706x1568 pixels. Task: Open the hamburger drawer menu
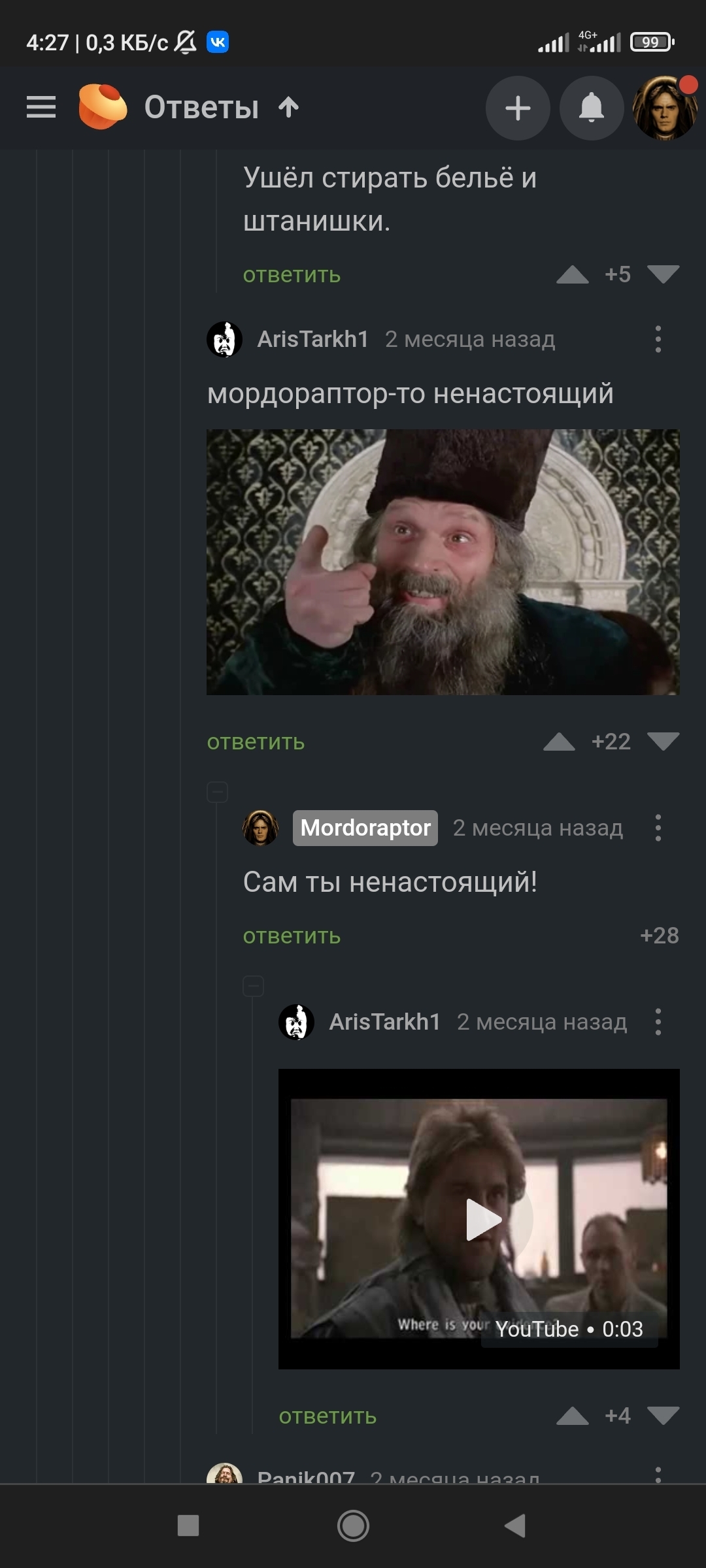click(x=41, y=107)
